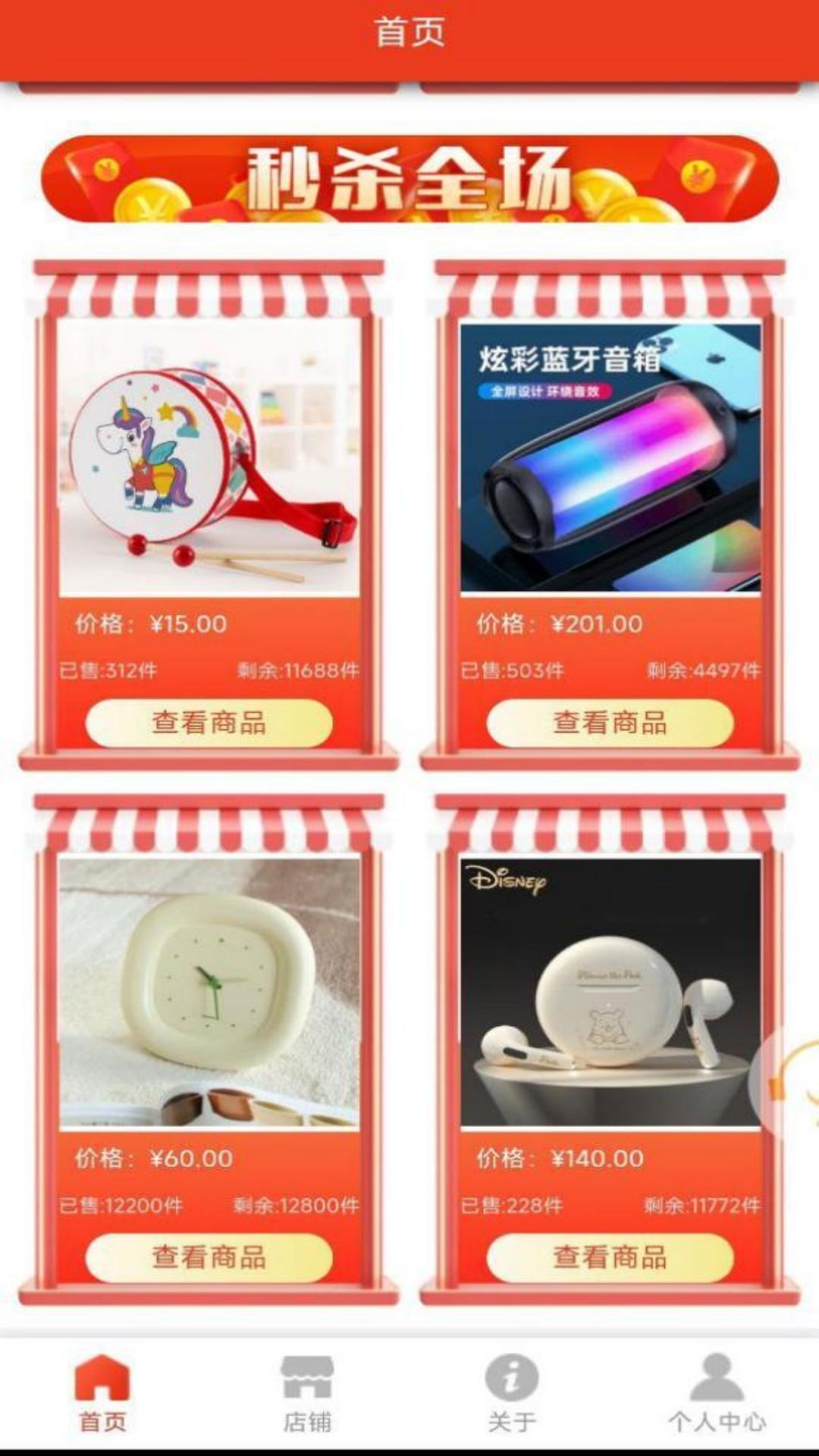Click 查看商品 under the unicorn drum

[209, 723]
